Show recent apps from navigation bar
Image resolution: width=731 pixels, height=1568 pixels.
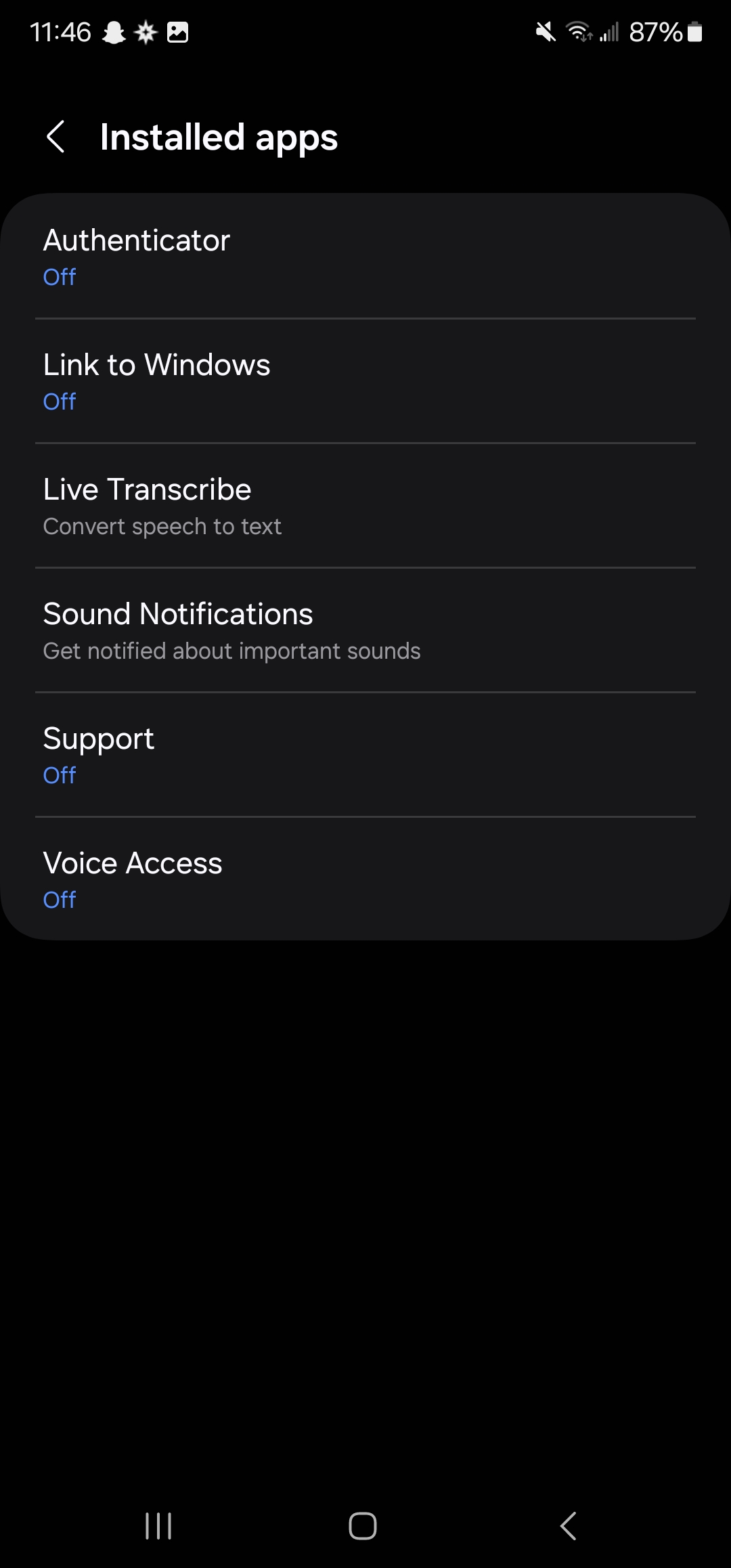click(x=158, y=1526)
